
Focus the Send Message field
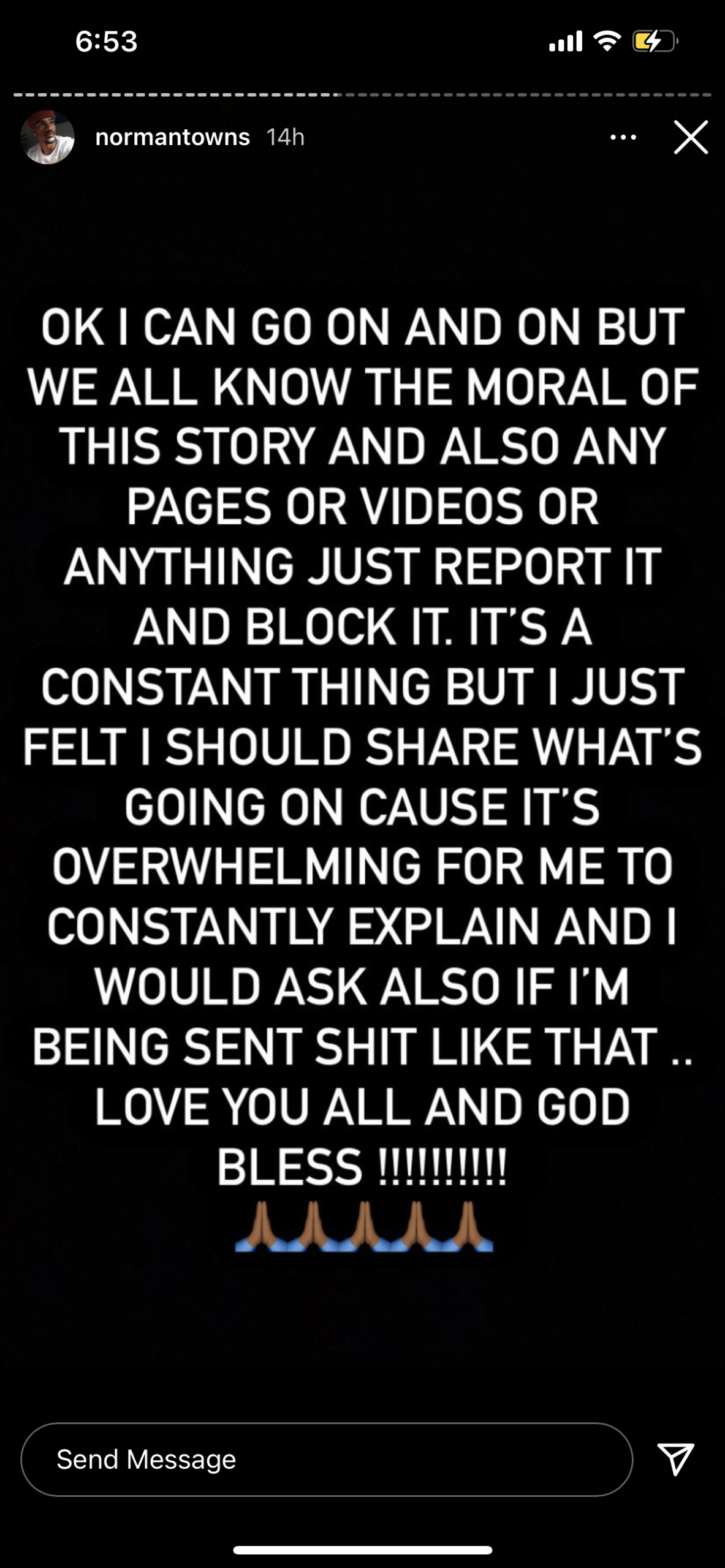pos(326,1460)
